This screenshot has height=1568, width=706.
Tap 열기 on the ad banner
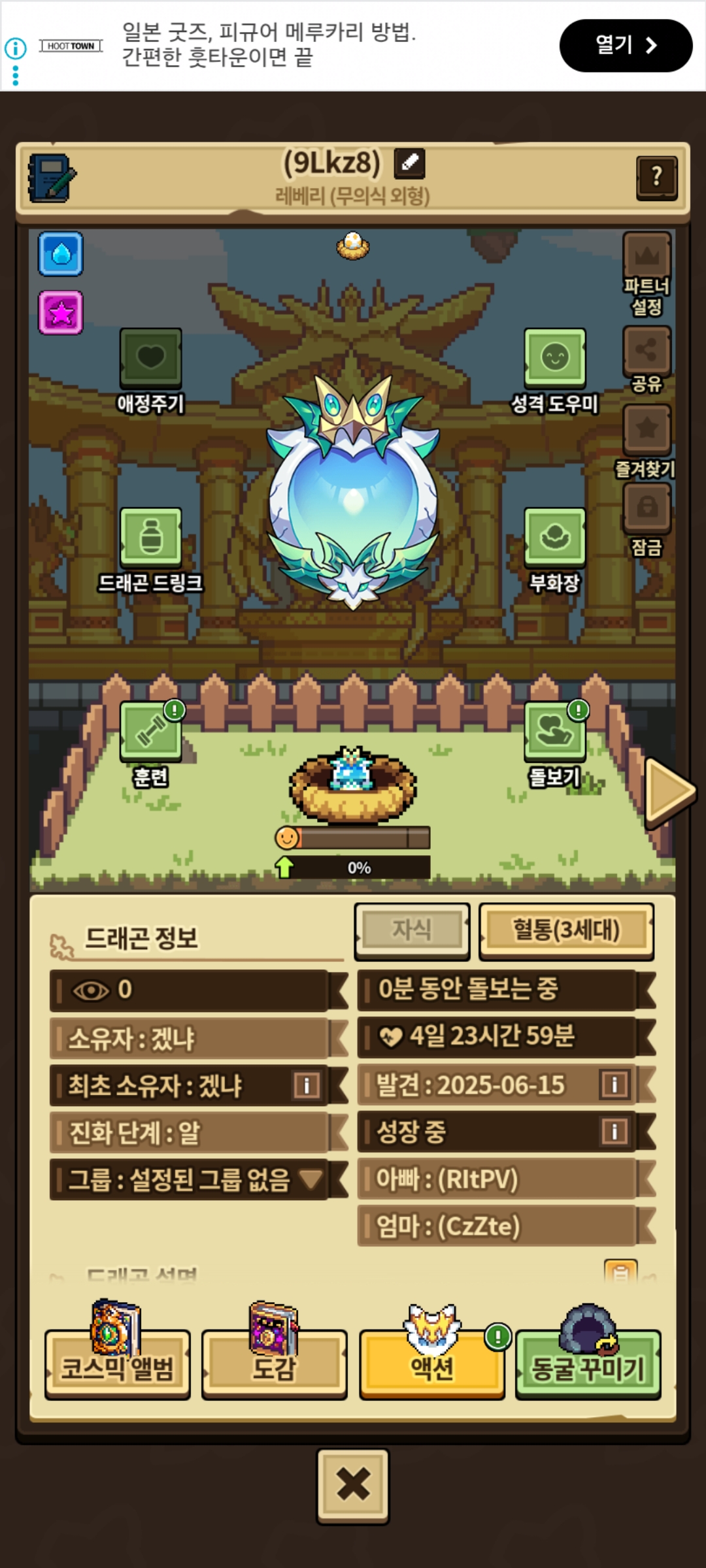point(626,45)
